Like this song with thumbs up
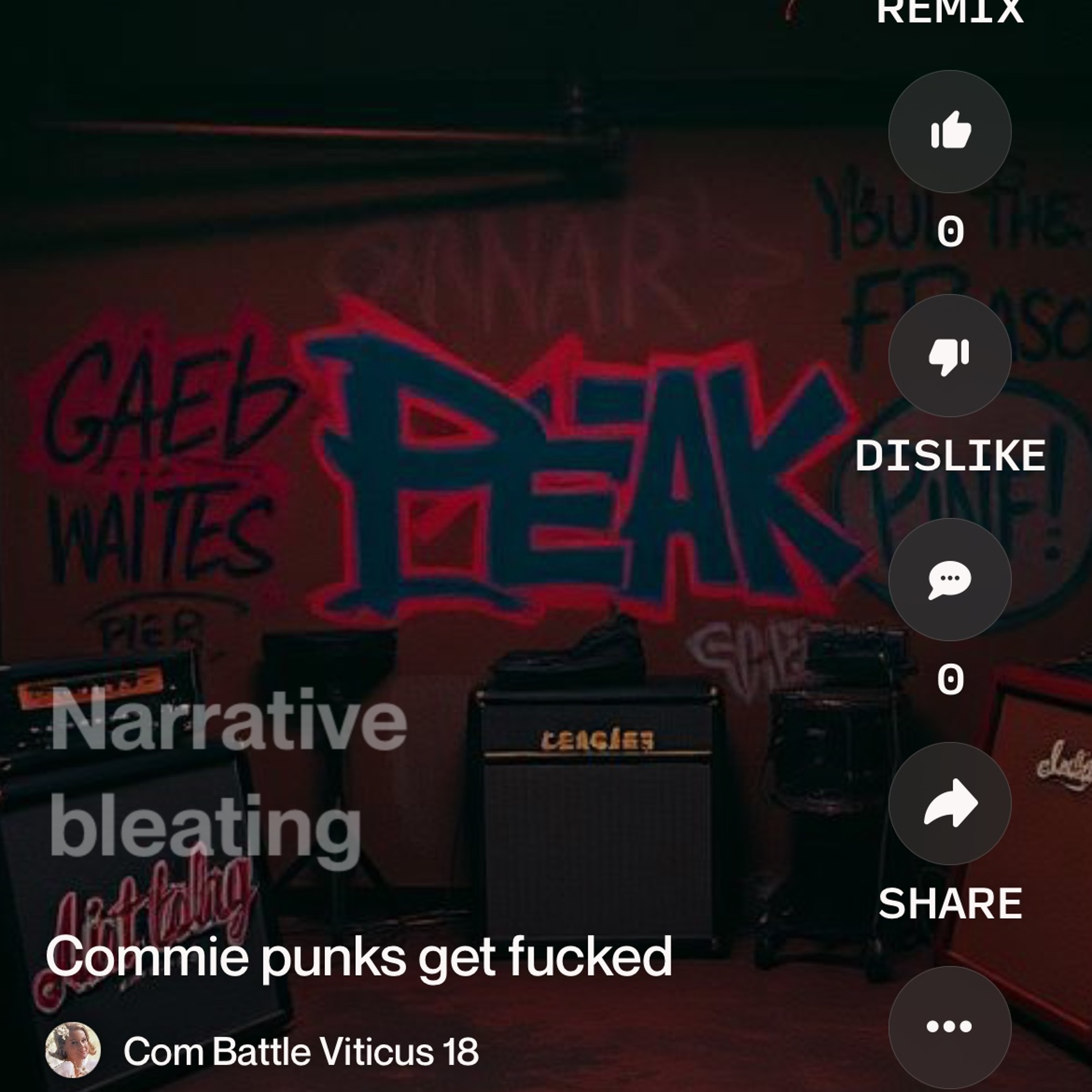The image size is (1092, 1092). pyautogui.click(x=950, y=131)
